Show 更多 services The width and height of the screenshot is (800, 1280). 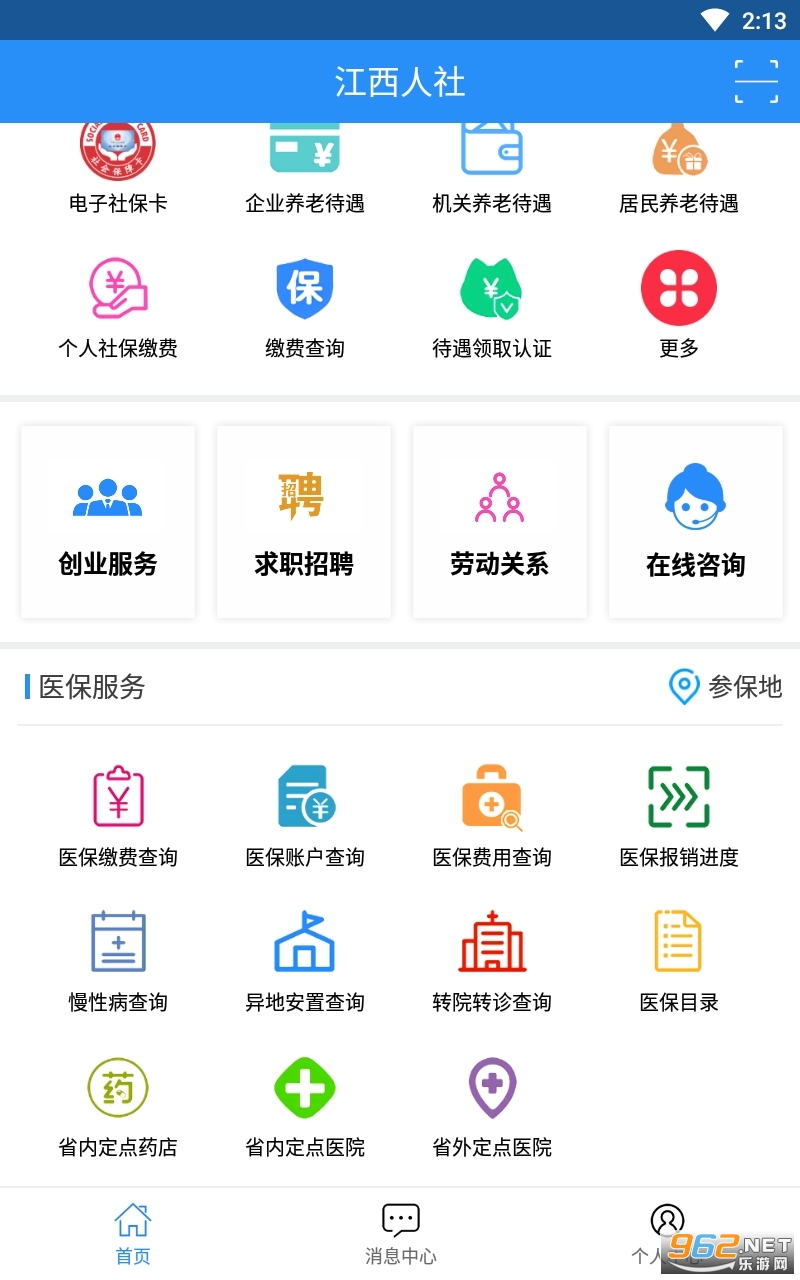[679, 303]
